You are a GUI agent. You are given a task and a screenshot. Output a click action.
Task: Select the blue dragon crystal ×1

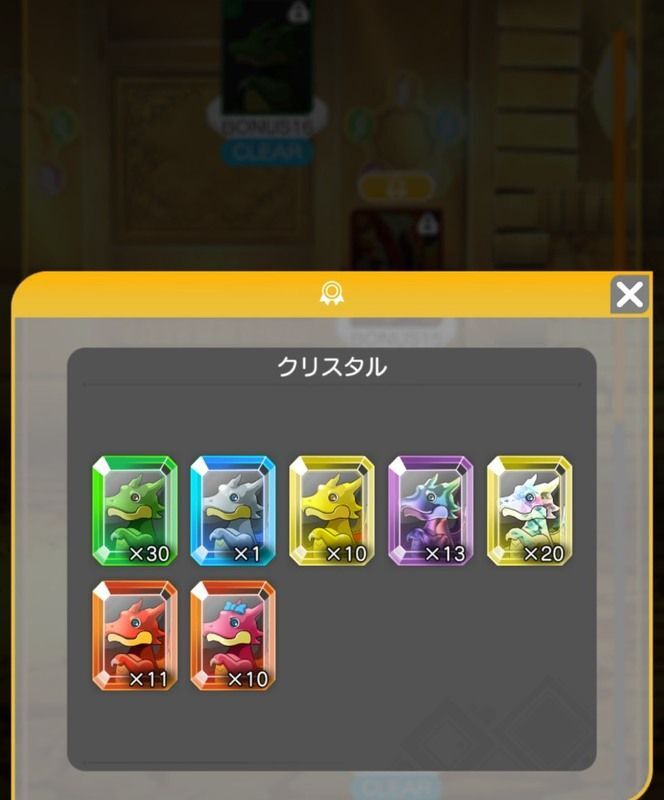232,510
